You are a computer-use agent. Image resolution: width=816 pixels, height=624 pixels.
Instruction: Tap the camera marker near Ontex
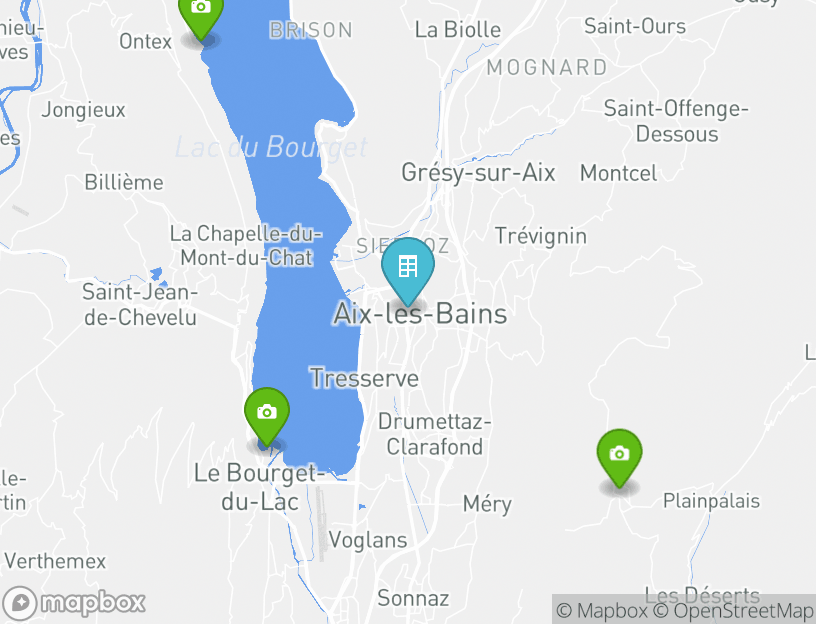(201, 12)
